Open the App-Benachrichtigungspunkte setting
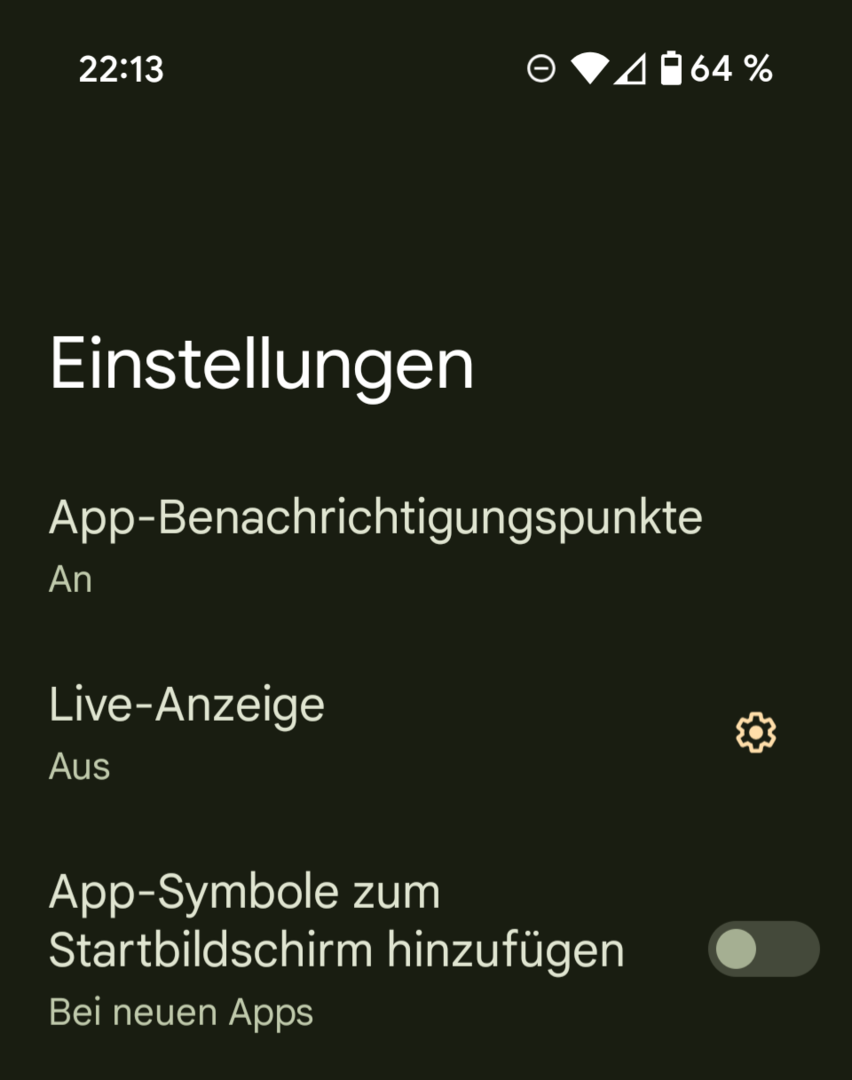Viewport: 852px width, 1080px height. click(x=375, y=543)
